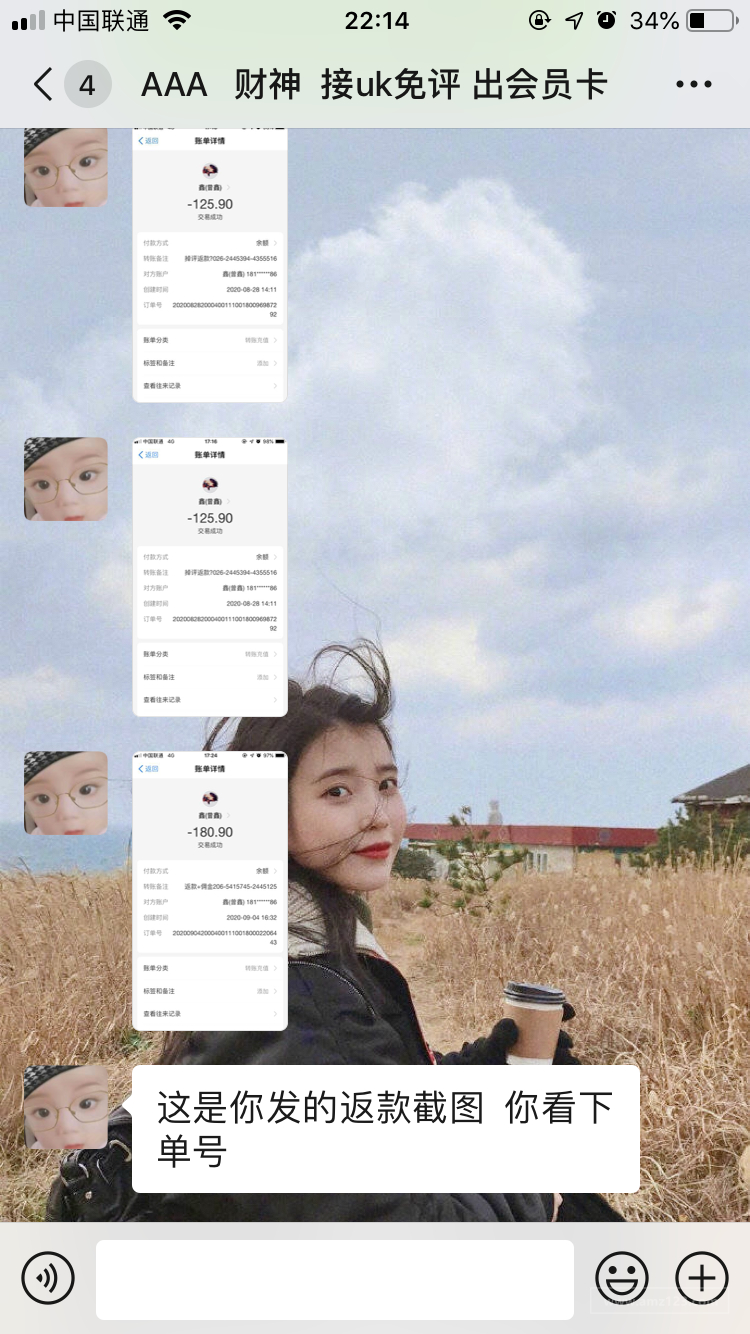
Task: Open the chat info overflow menu
Action: pyautogui.click(x=693, y=85)
